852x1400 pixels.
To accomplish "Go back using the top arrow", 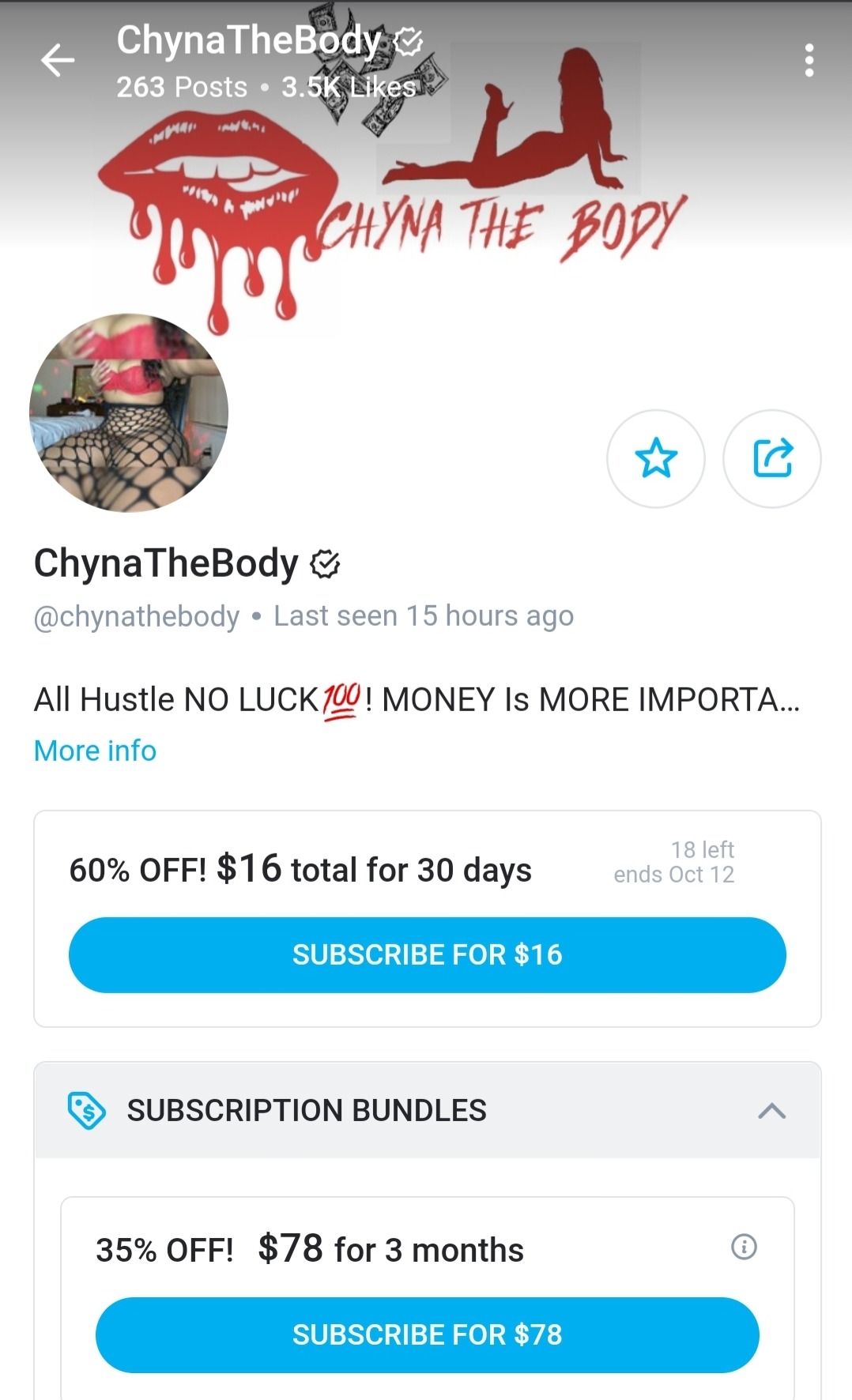I will pos(58,61).
